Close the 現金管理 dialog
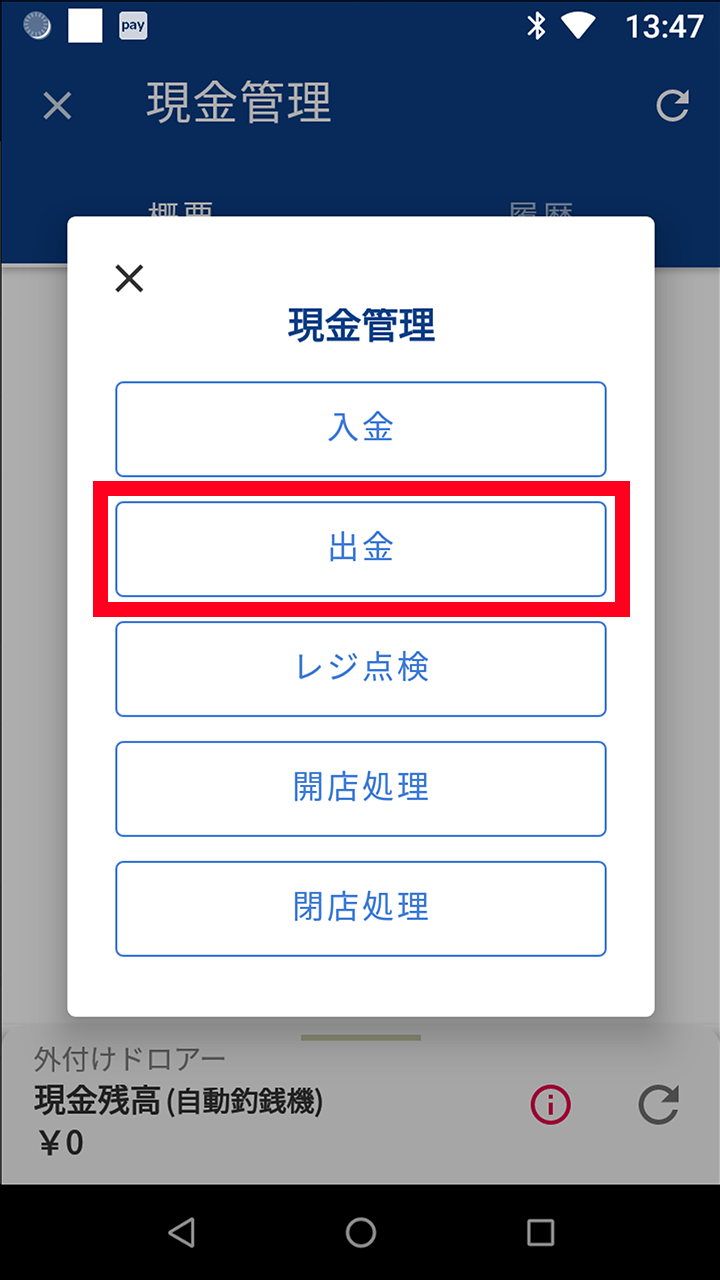Image resolution: width=720 pixels, height=1280 pixels. [x=129, y=278]
